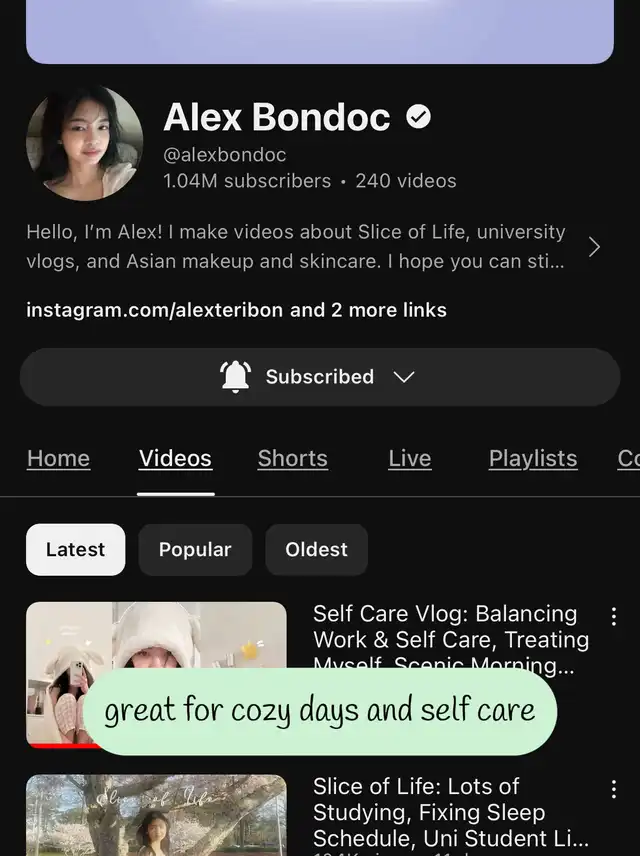
Task: Select the Videos tab
Action: [x=175, y=459]
